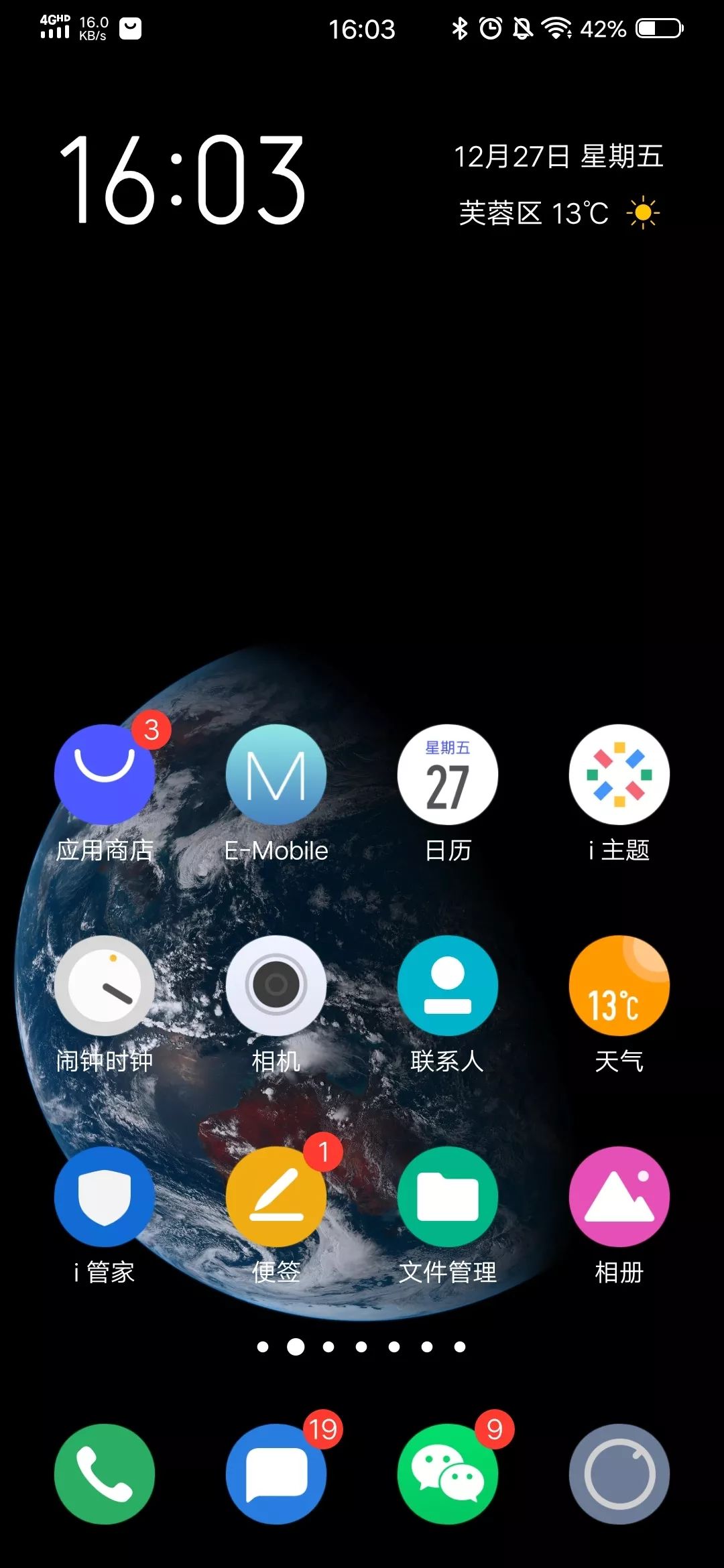
Task: Open the phone dialer in the dock
Action: [x=105, y=1474]
